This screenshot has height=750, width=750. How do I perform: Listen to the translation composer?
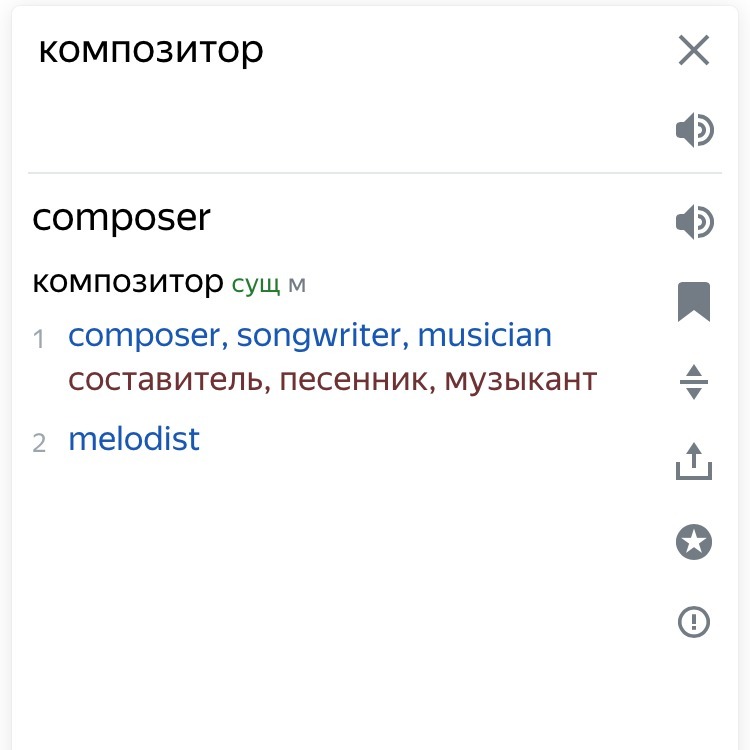694,222
